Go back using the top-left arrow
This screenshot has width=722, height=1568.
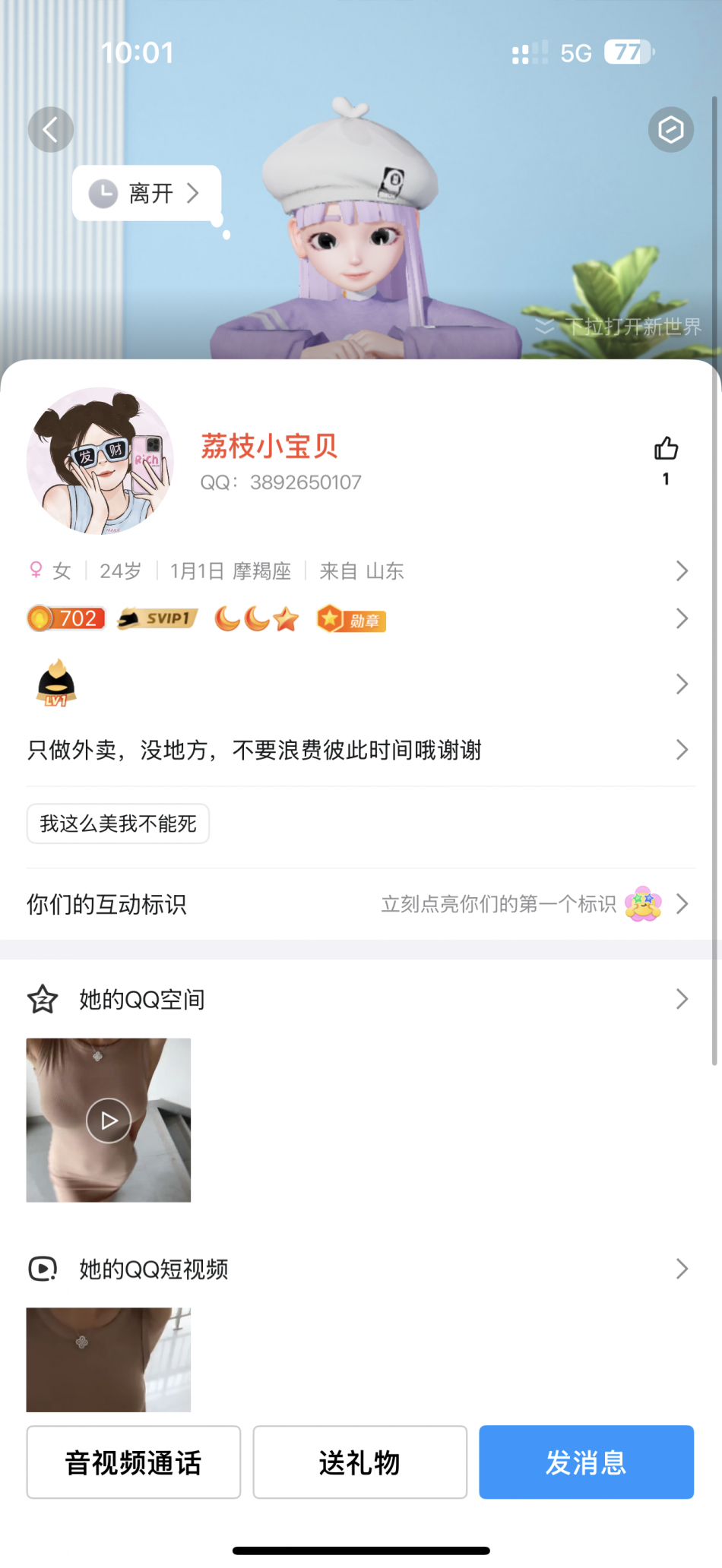click(x=50, y=130)
